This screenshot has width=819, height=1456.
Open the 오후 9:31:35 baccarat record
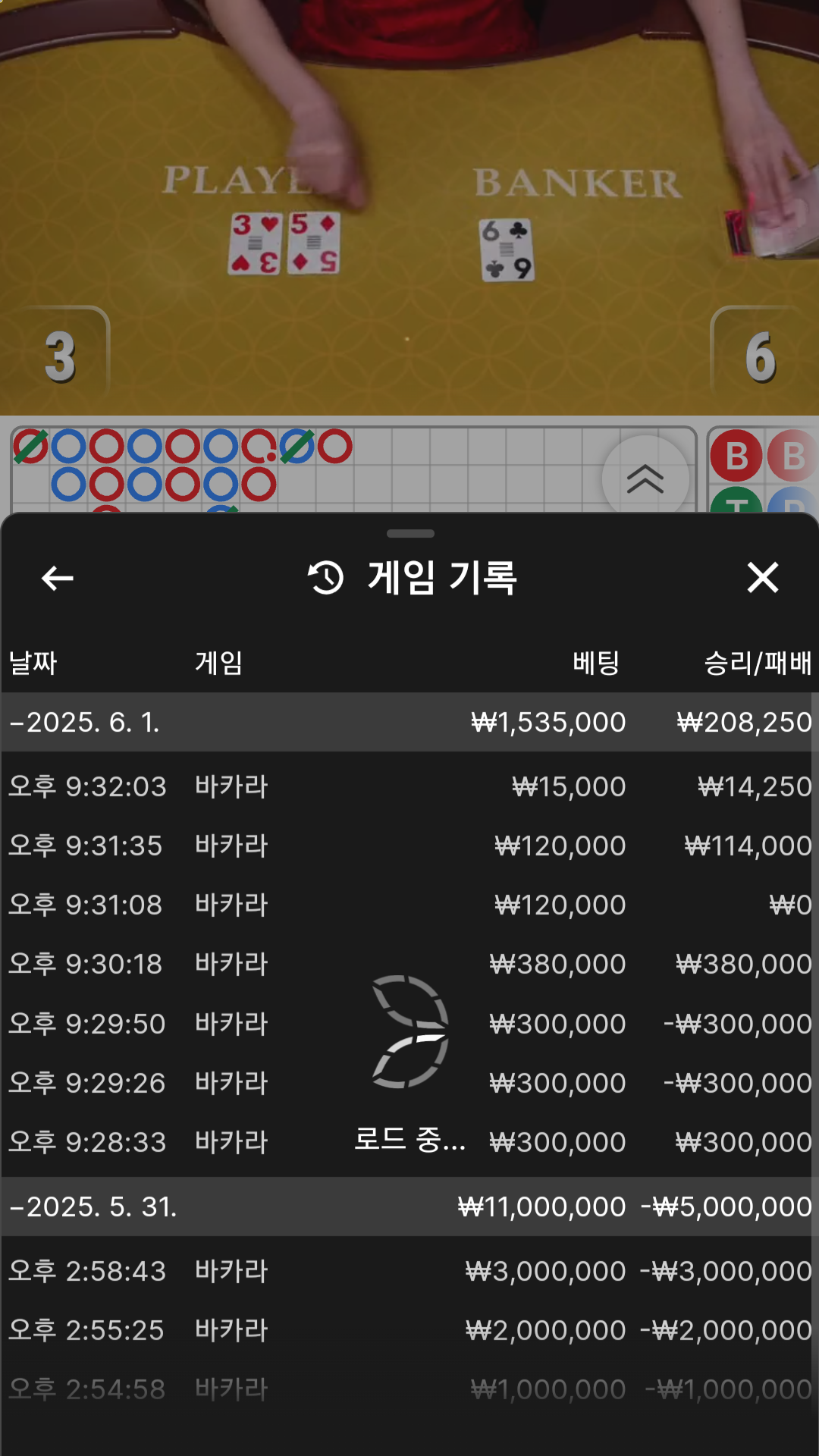click(x=409, y=846)
